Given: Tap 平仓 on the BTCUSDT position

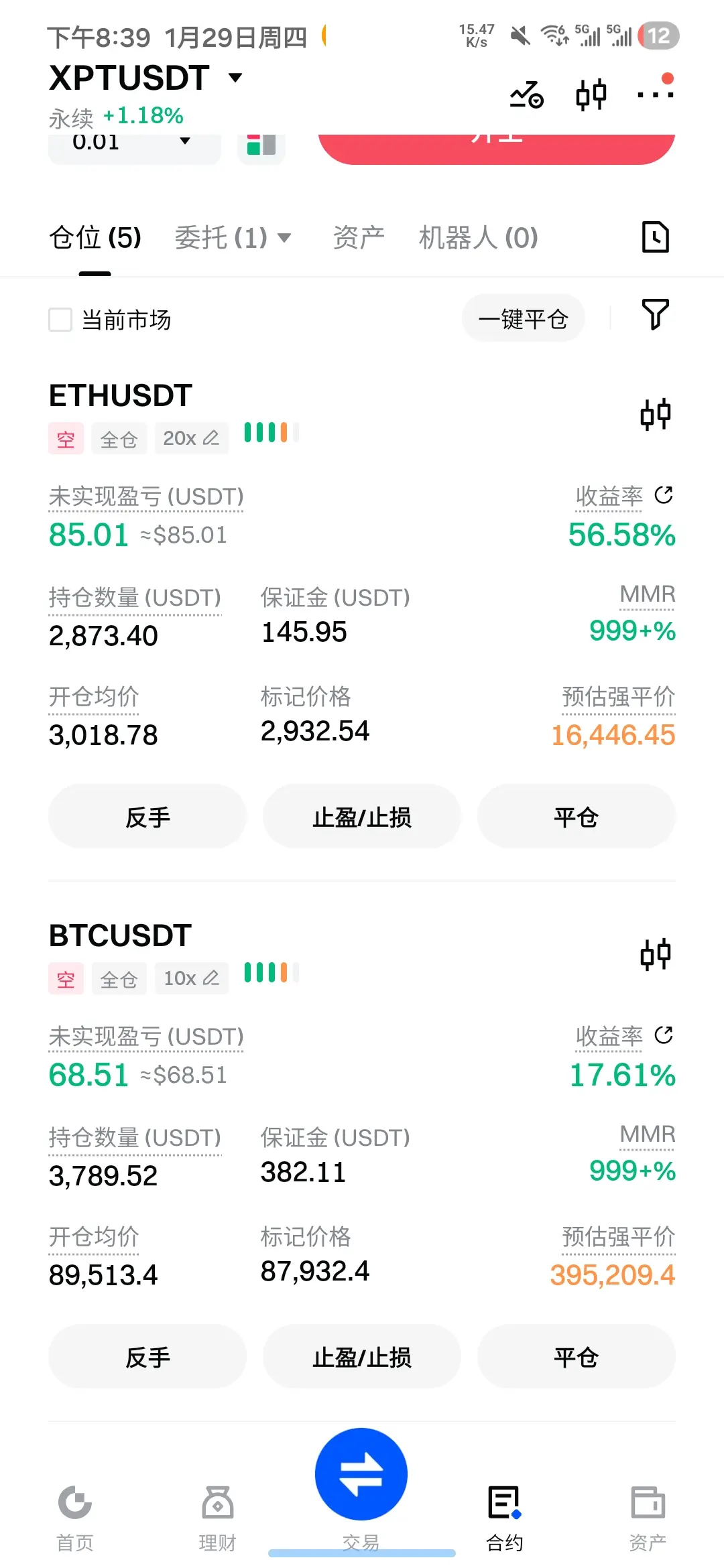Looking at the screenshot, I should [x=576, y=1356].
